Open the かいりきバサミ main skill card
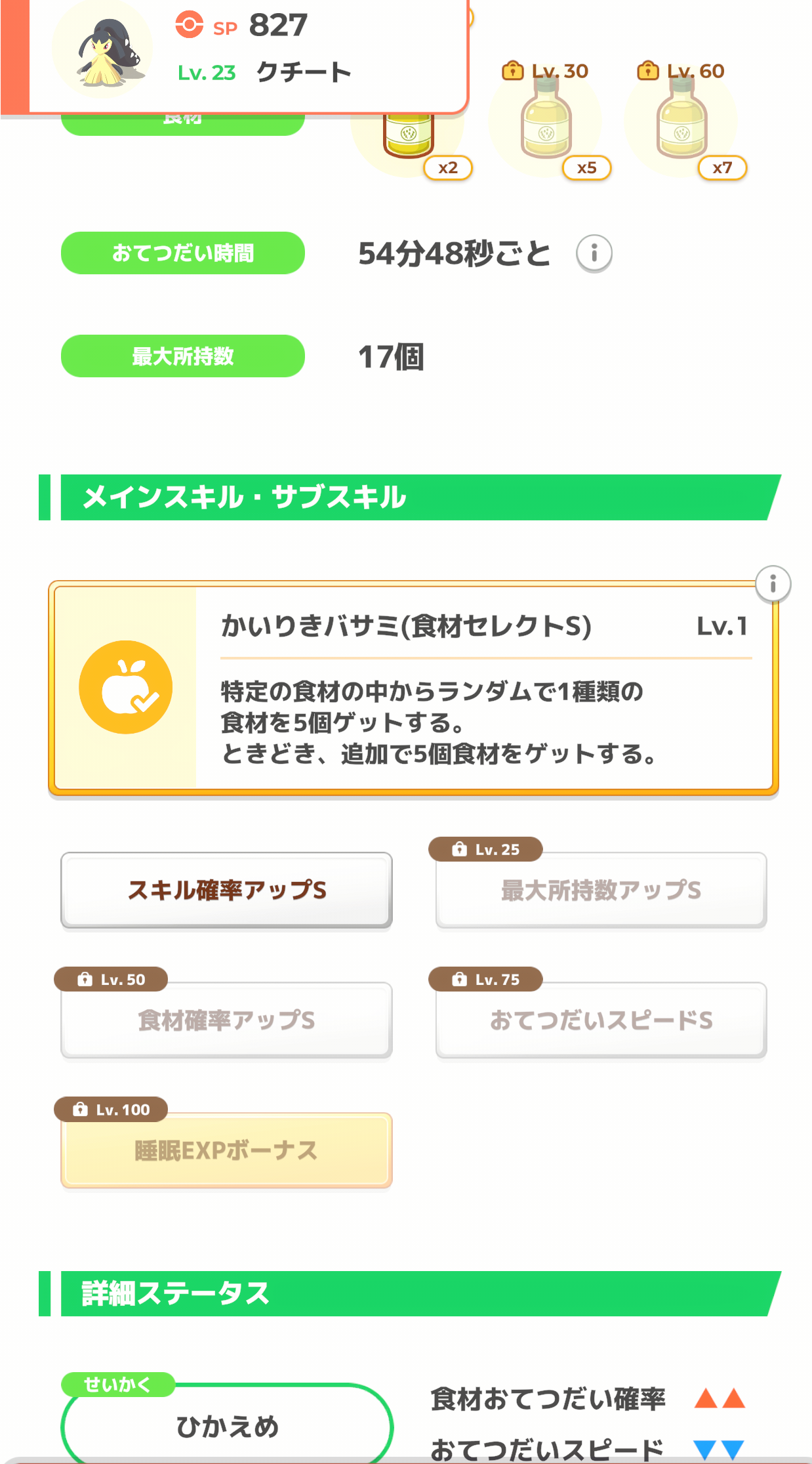Viewport: 812px width, 1464px height. pos(413,688)
